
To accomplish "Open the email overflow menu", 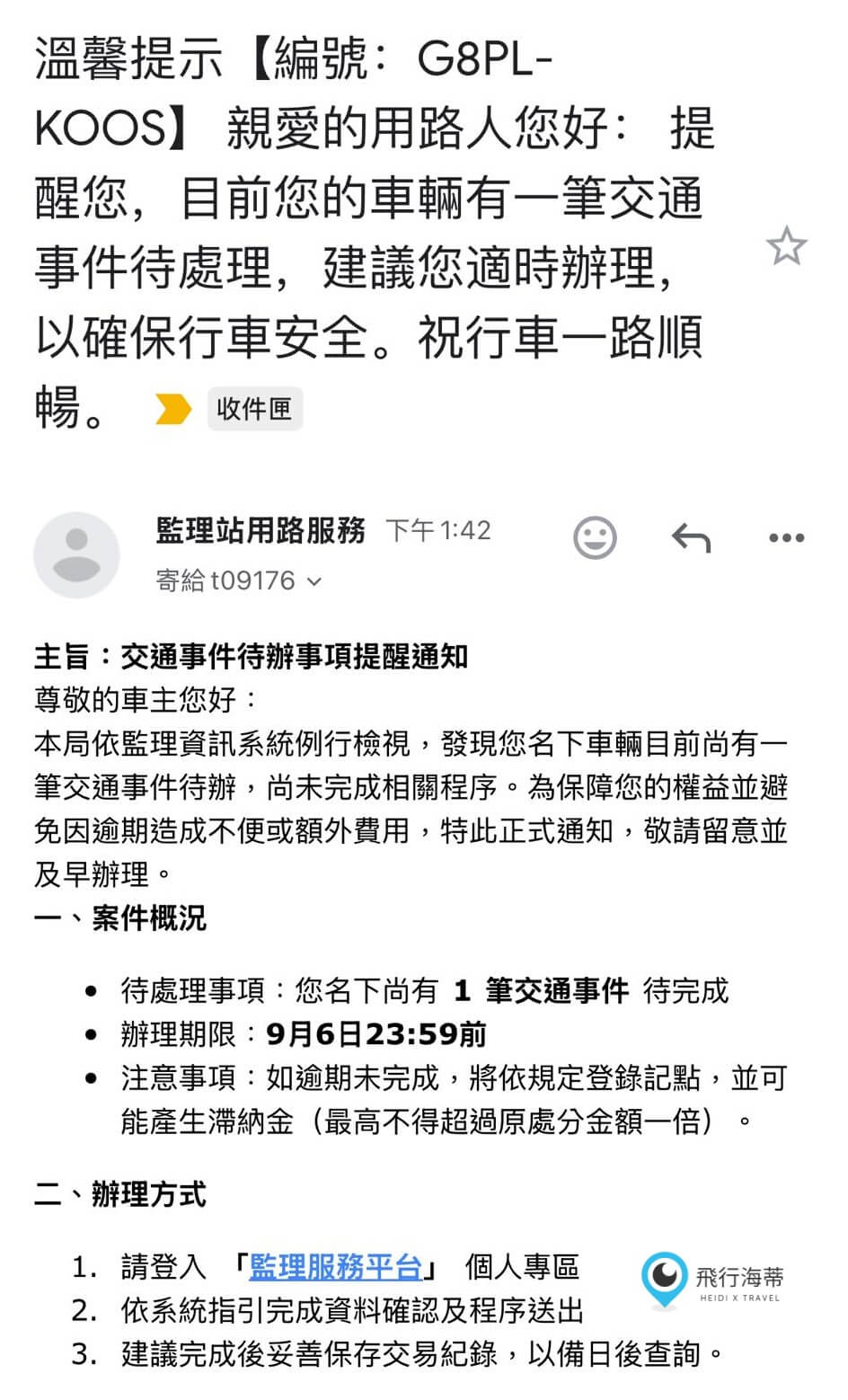I will (787, 538).
